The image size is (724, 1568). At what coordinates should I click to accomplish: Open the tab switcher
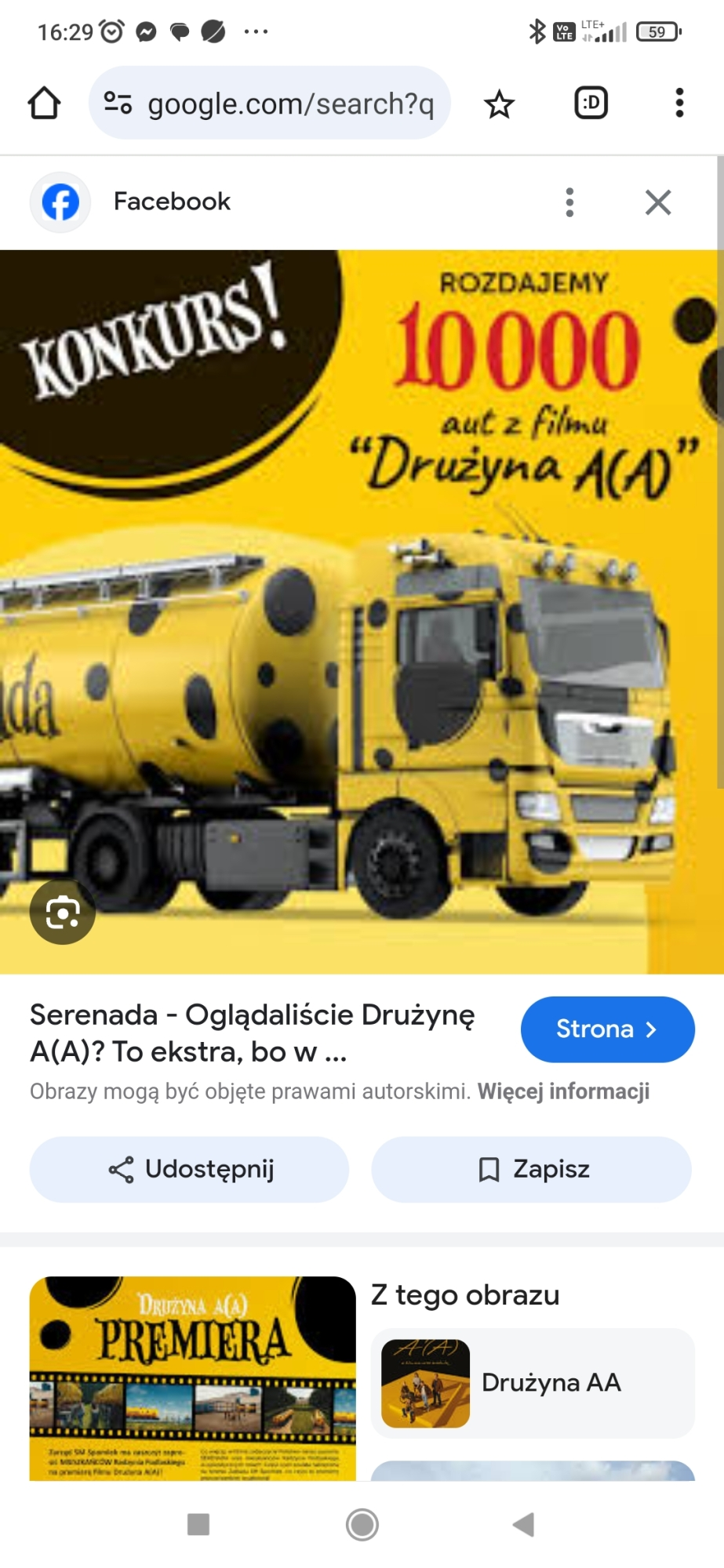pyautogui.click(x=591, y=103)
